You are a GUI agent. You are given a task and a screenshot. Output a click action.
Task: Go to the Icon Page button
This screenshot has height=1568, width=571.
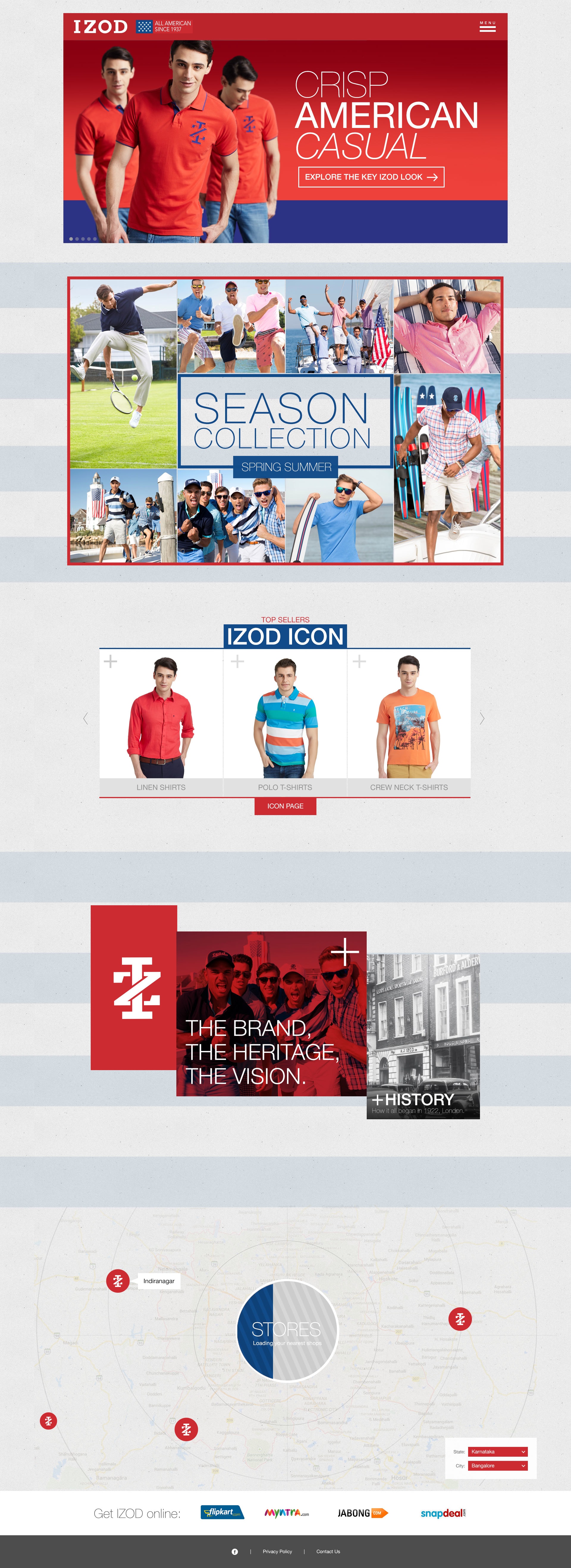285,806
